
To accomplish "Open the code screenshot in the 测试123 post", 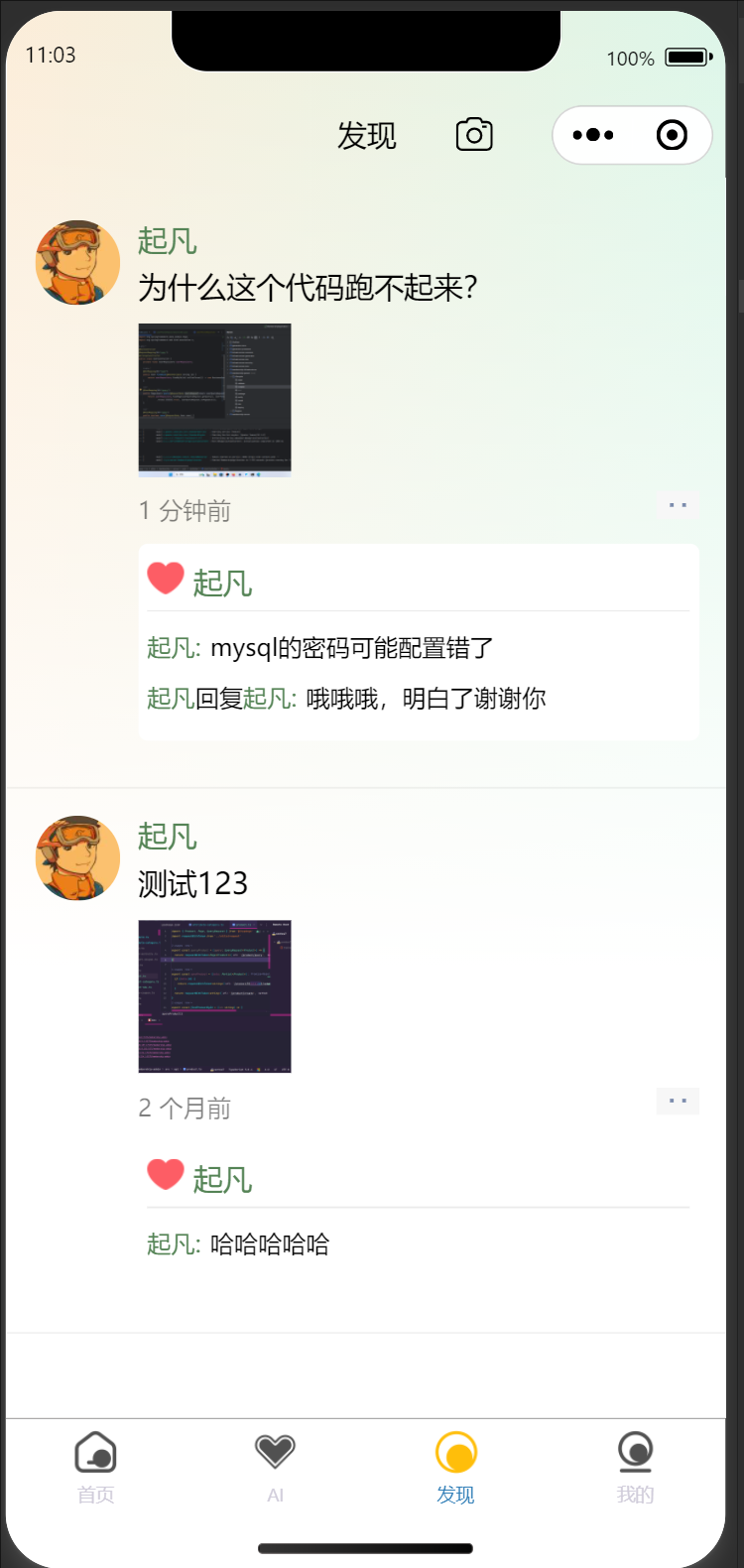I will tap(214, 995).
